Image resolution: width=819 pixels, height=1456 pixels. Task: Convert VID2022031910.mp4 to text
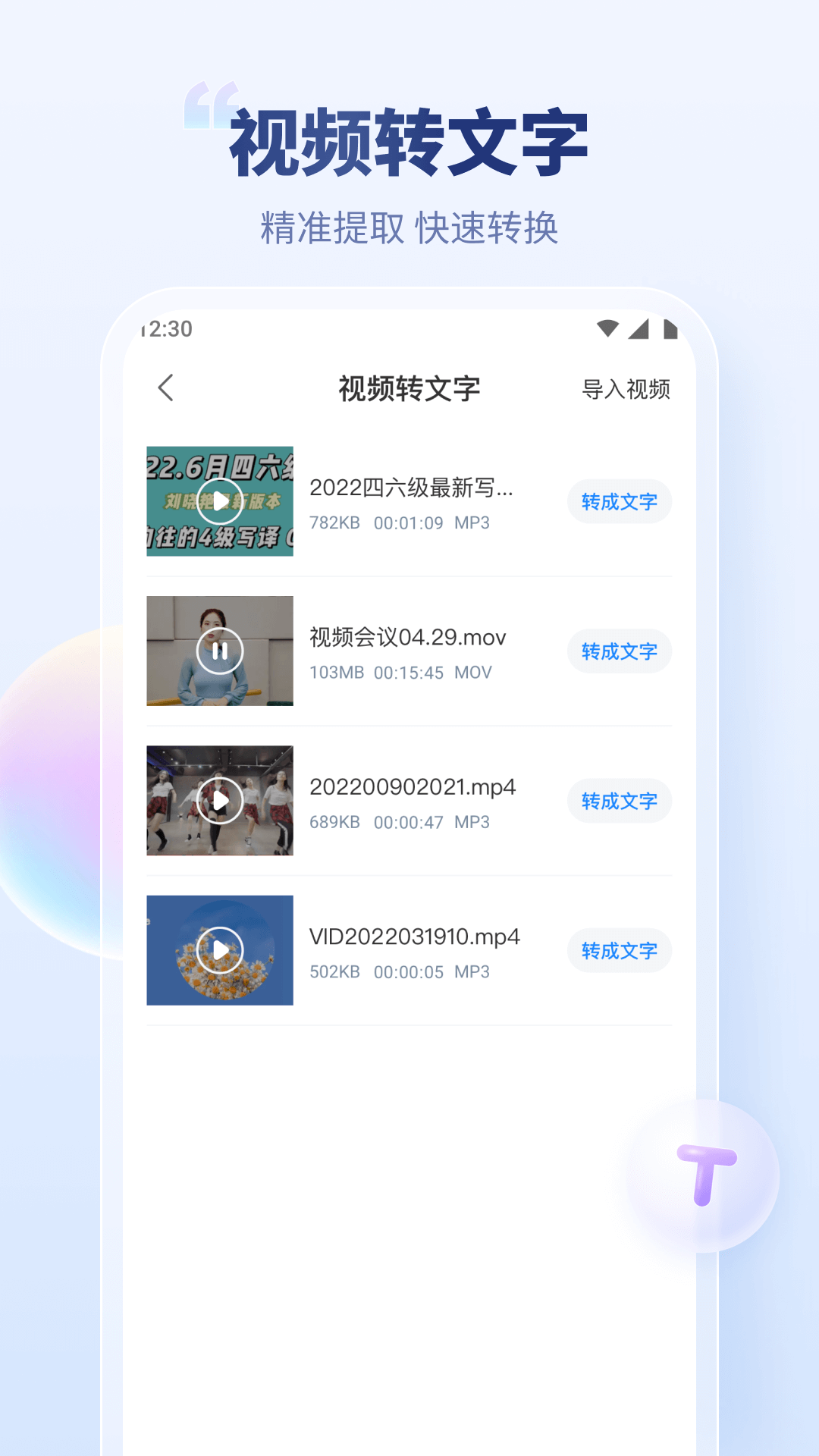pos(620,950)
